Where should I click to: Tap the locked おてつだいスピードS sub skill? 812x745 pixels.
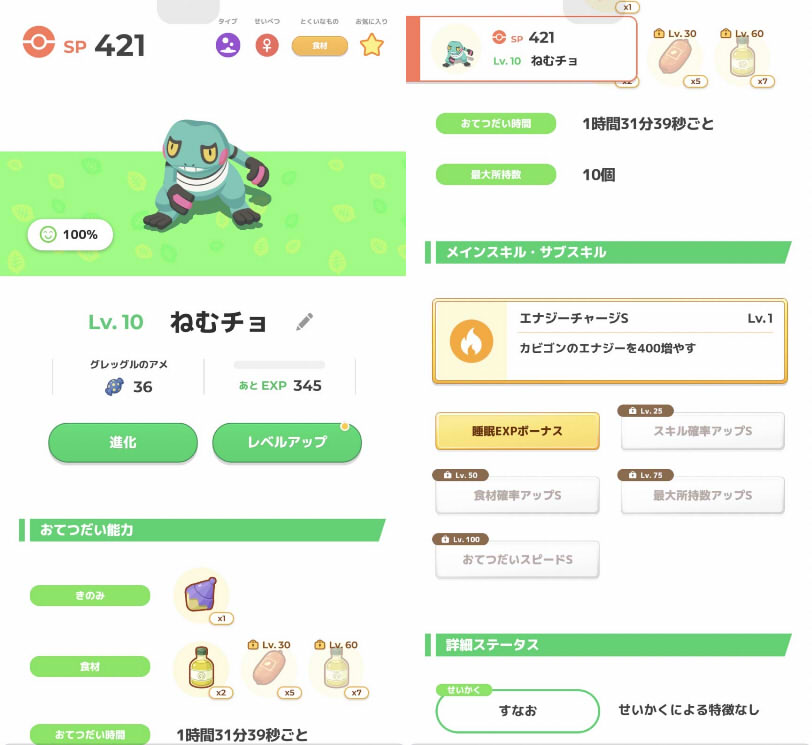click(x=517, y=560)
